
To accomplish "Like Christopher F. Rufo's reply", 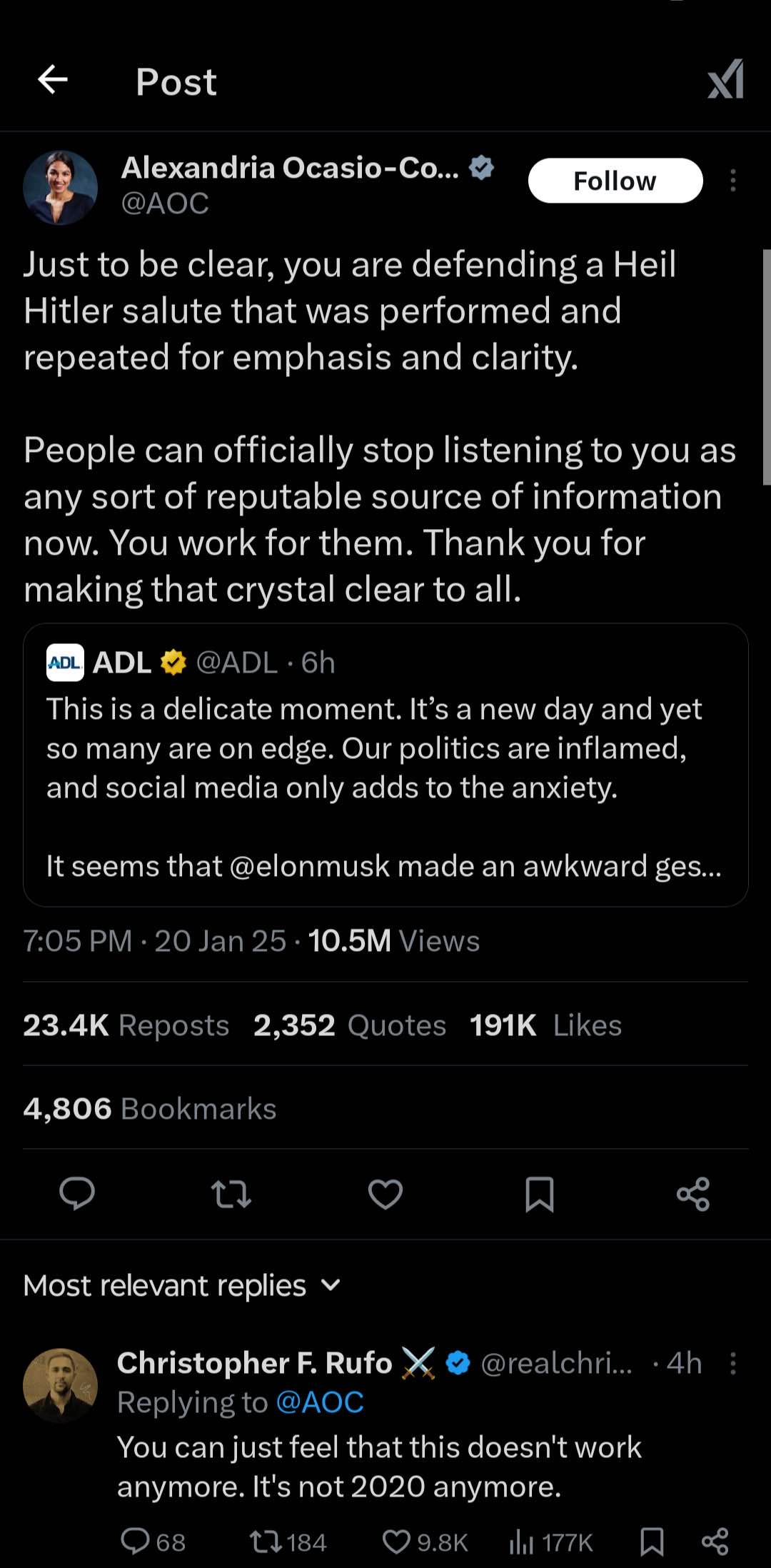I will tap(425, 1542).
